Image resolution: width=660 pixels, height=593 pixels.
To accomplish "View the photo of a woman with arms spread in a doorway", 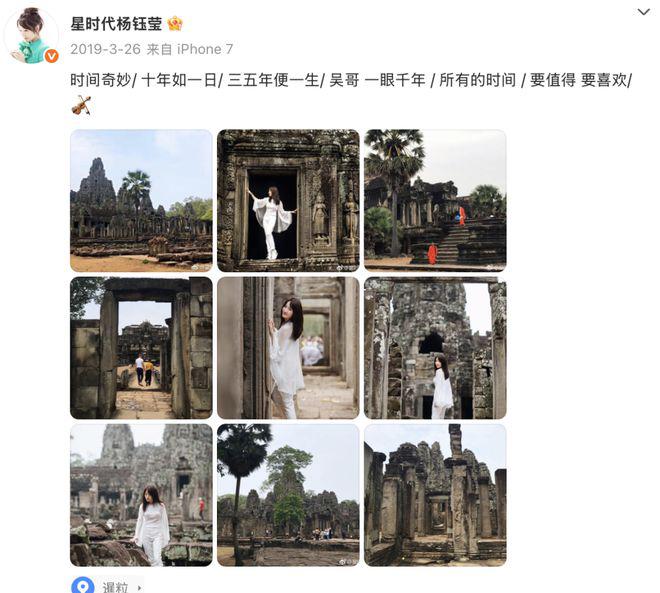I will point(288,200).
